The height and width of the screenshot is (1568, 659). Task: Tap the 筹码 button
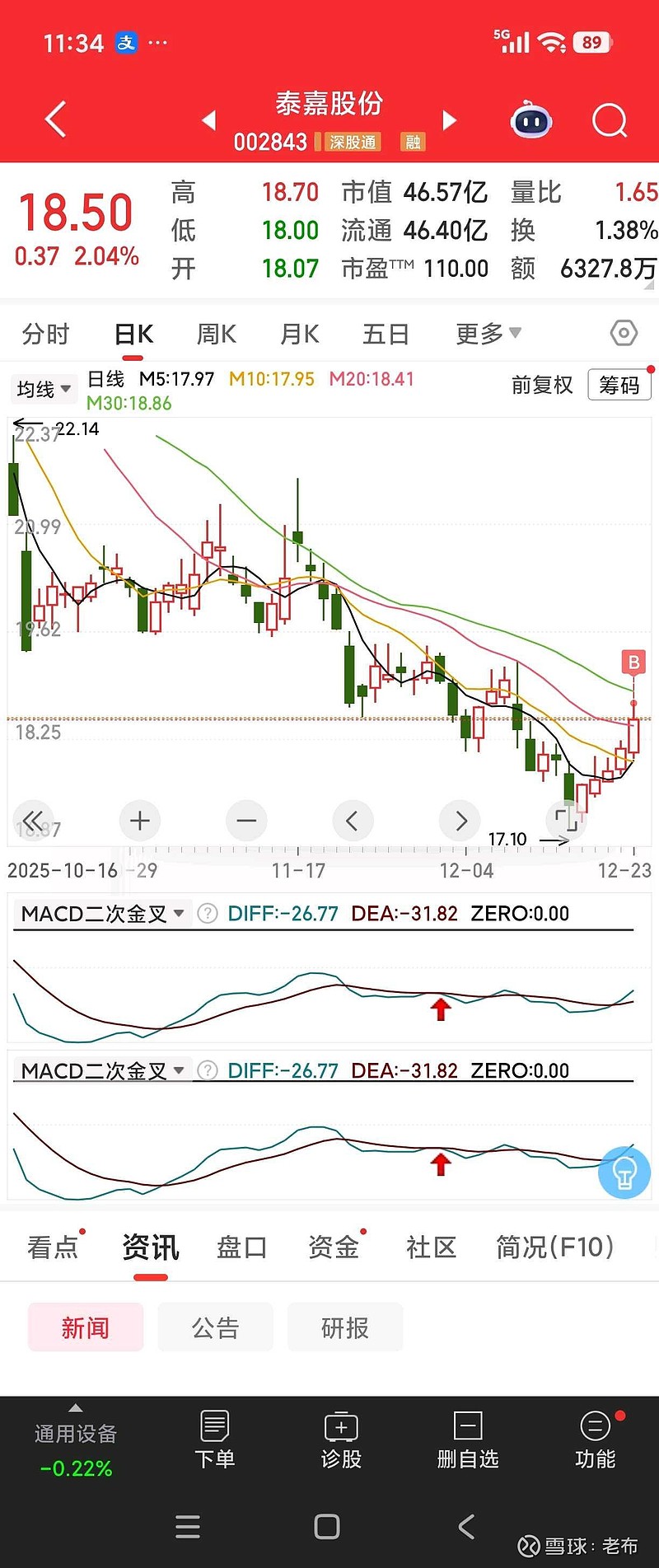(x=619, y=385)
